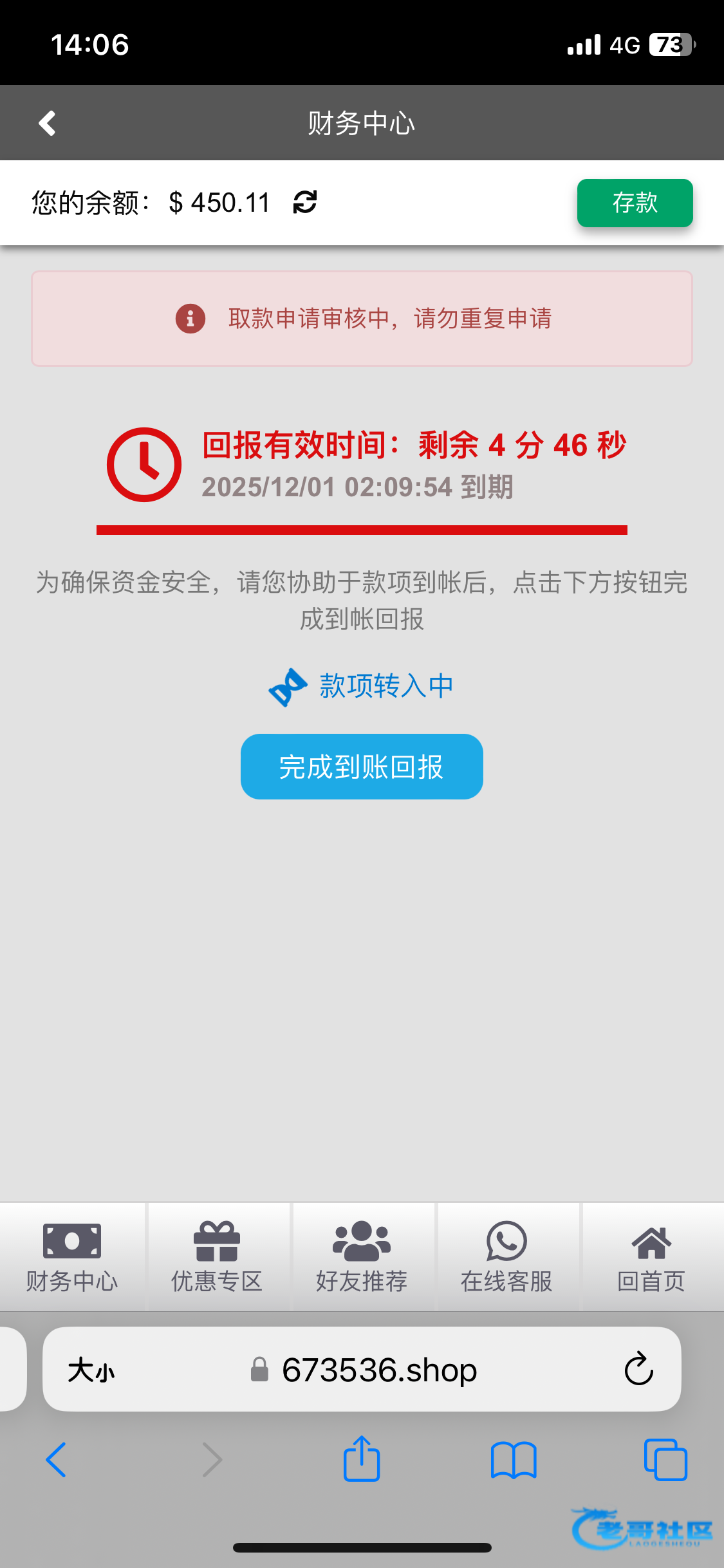Go back from 财务中心 page

point(47,123)
